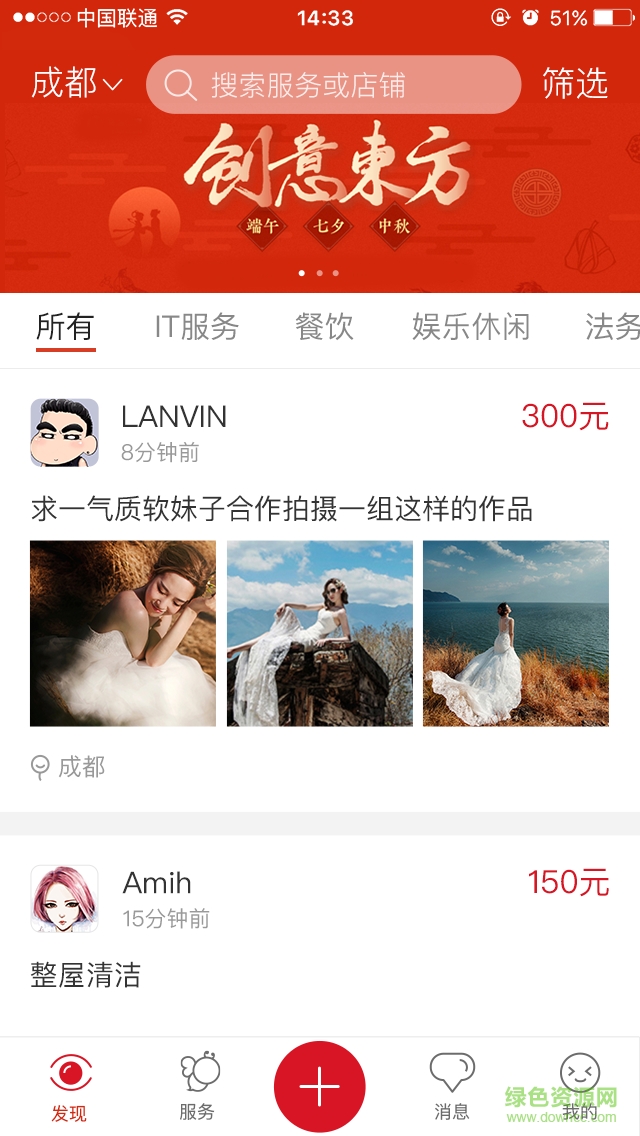View Amih's profile avatar
This screenshot has height=1136, width=640.
point(65,898)
